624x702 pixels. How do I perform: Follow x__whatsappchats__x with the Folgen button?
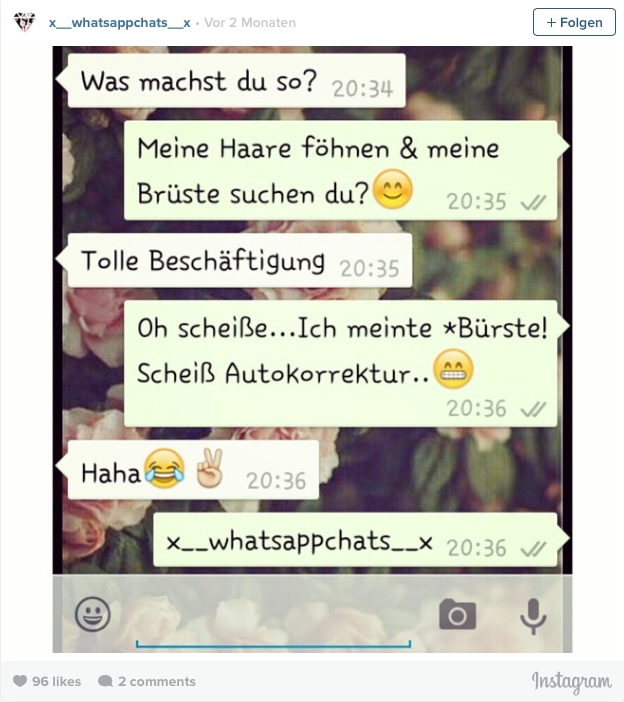pyautogui.click(x=574, y=22)
